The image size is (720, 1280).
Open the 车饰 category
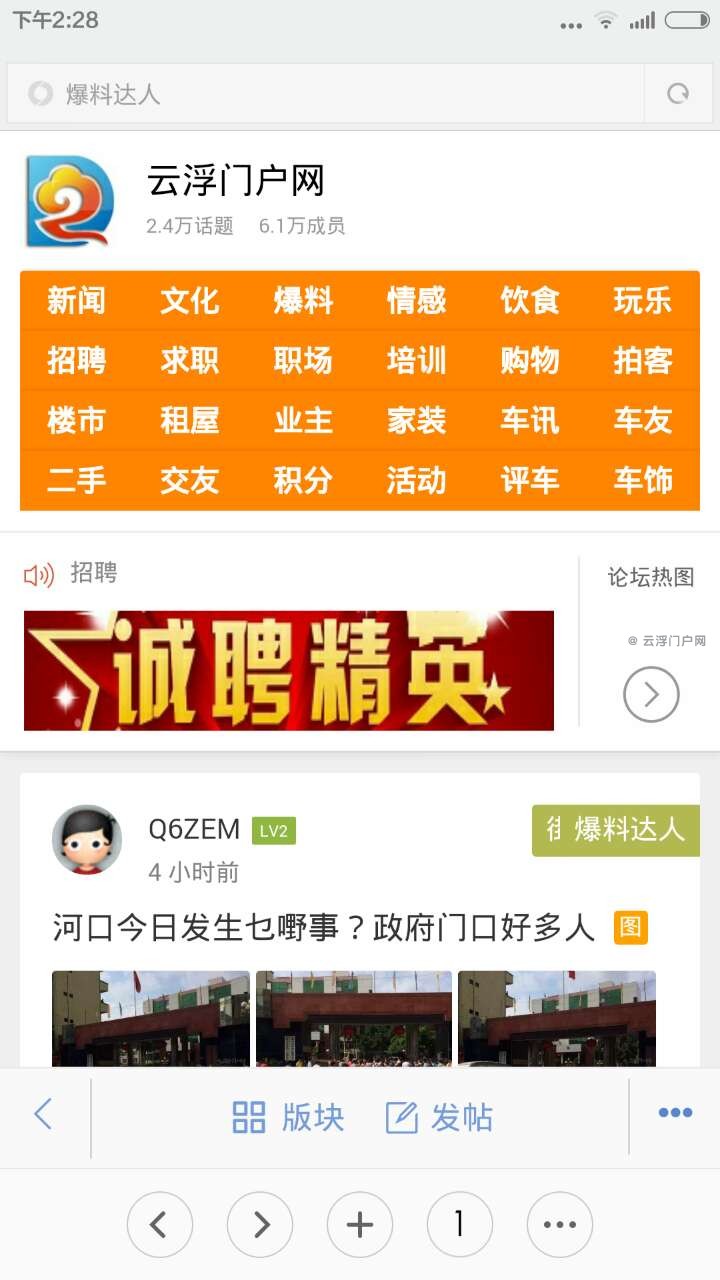(x=643, y=480)
